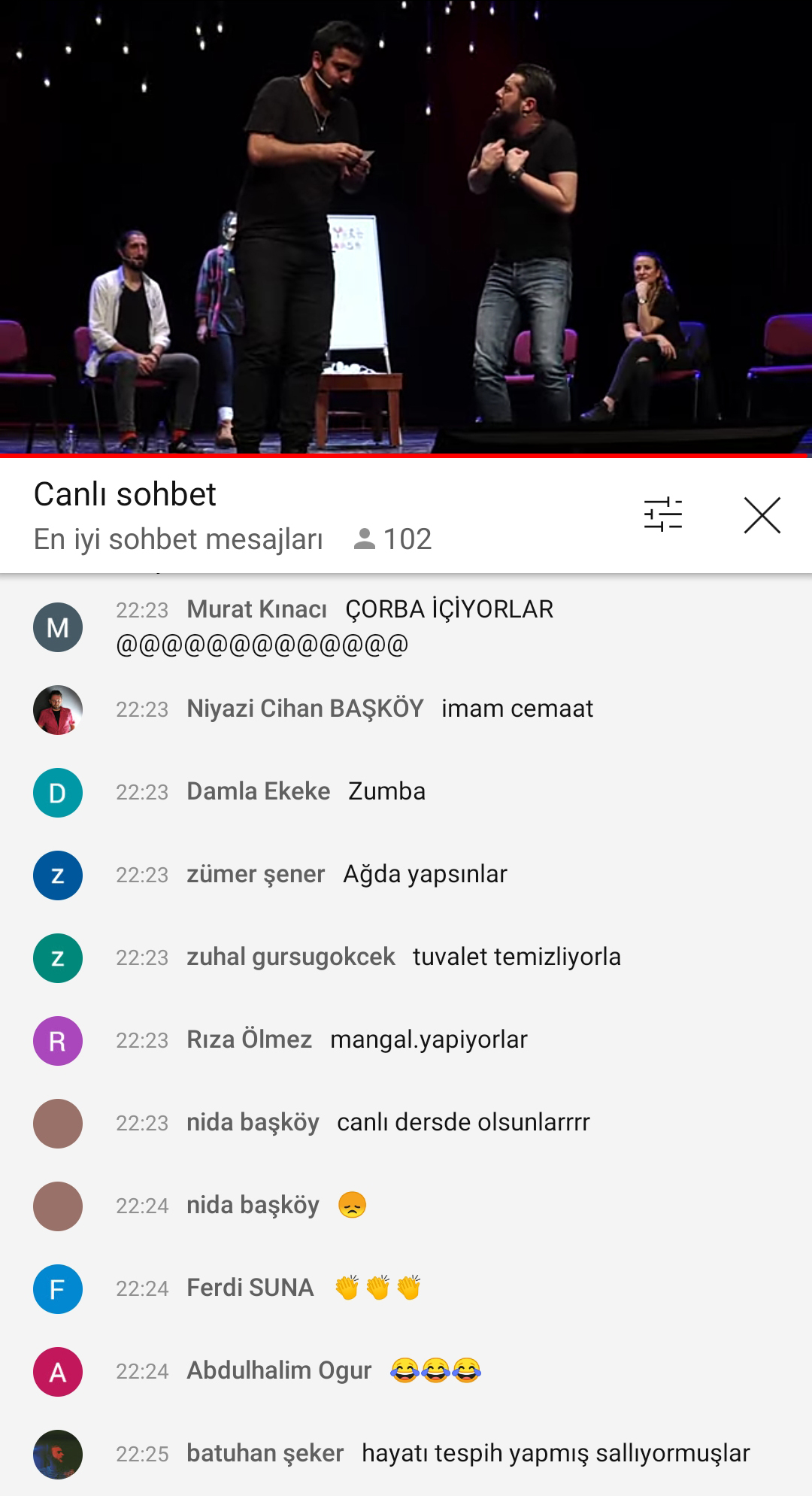Select Damla Ekeke's Zumba message

pos(406,792)
